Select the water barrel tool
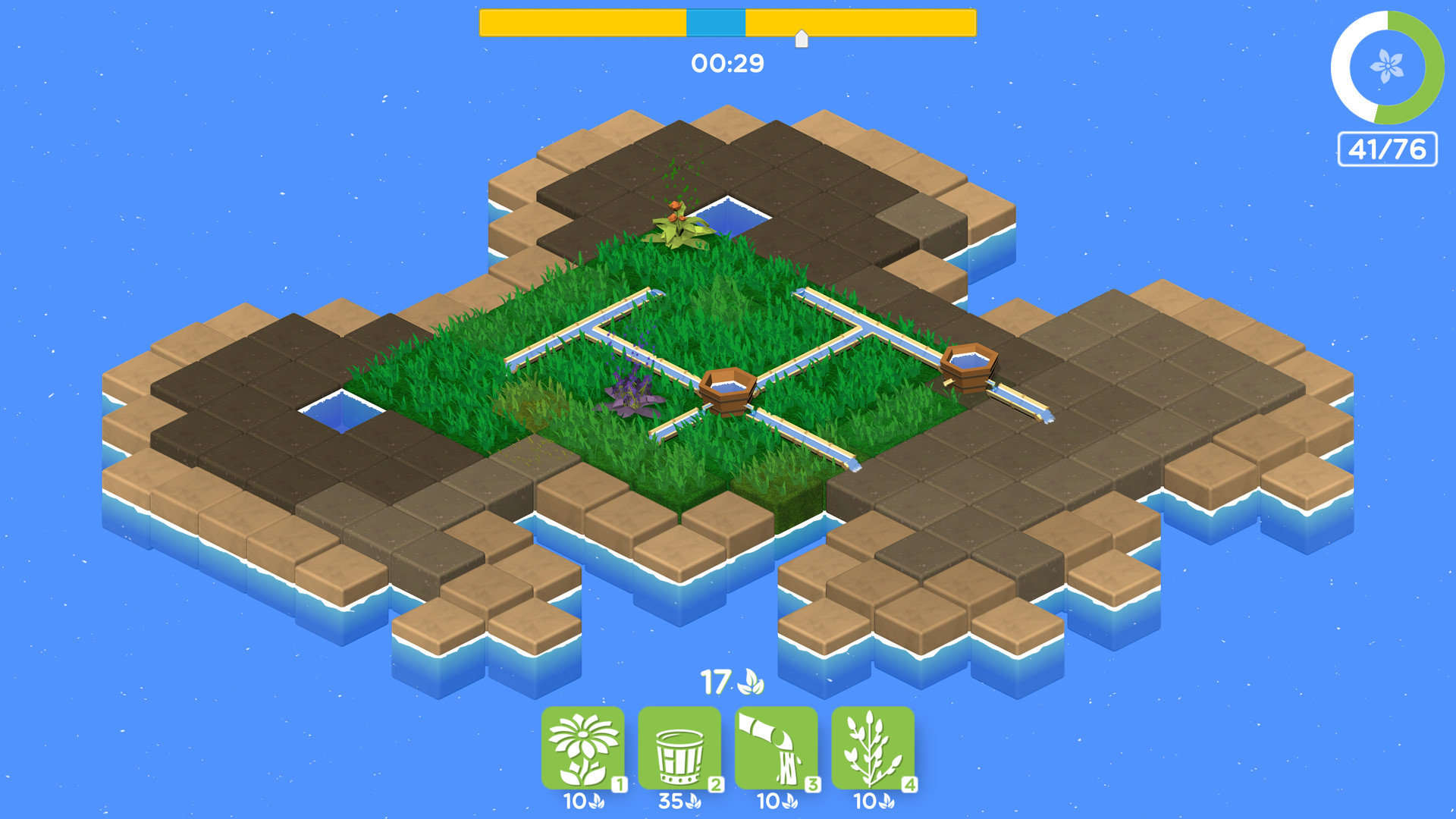Image resolution: width=1456 pixels, height=819 pixels. 679,748
